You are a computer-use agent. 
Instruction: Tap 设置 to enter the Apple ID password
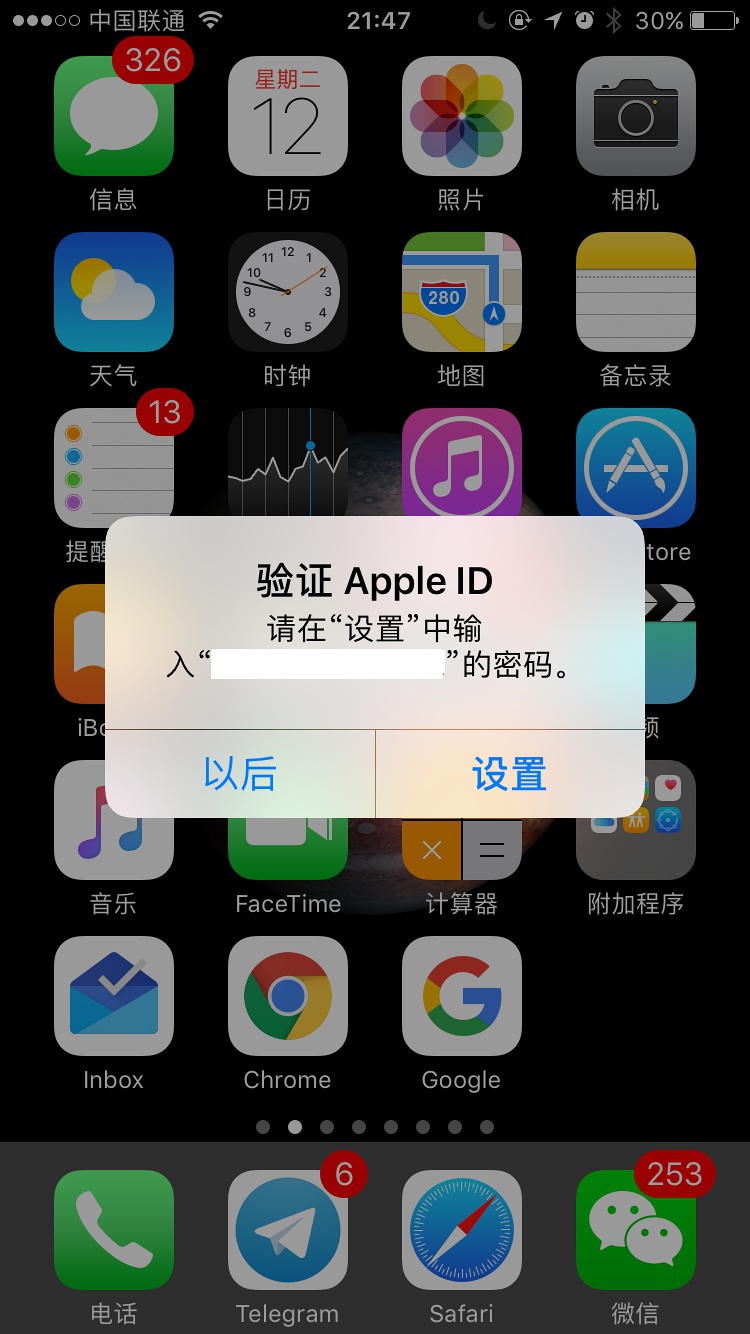point(507,775)
